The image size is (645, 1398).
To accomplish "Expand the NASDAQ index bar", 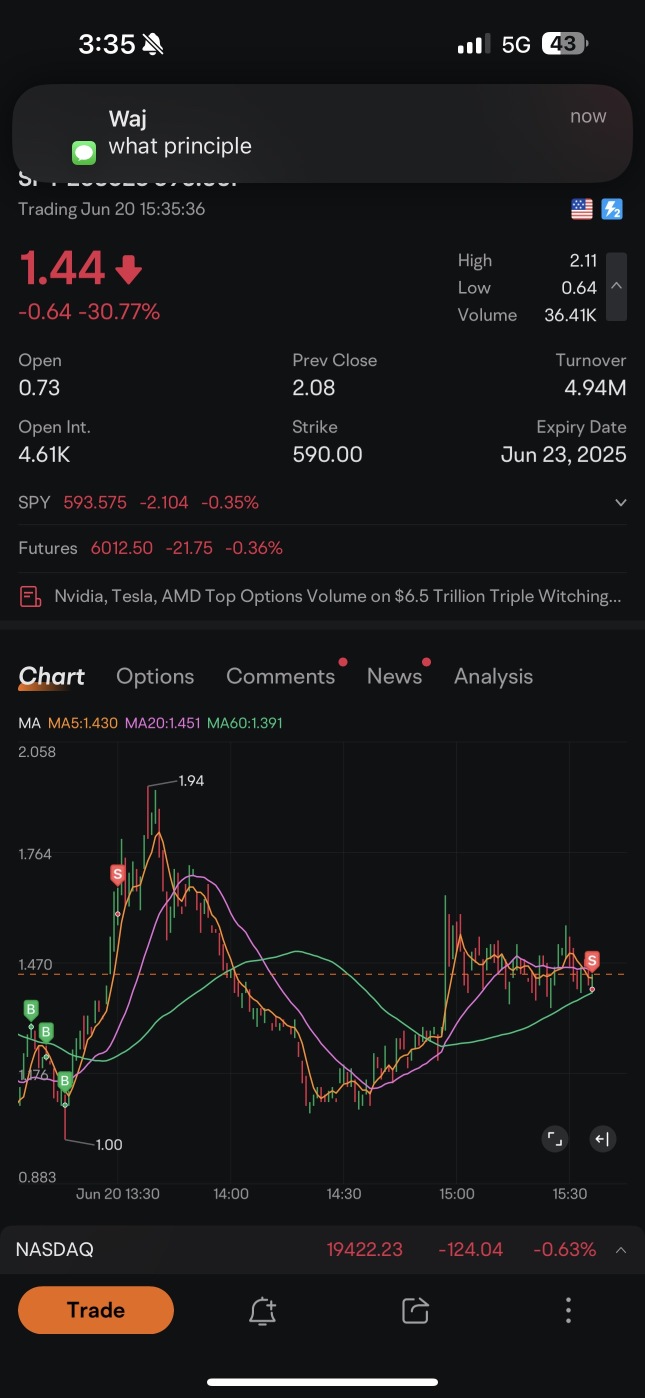I will point(620,1250).
